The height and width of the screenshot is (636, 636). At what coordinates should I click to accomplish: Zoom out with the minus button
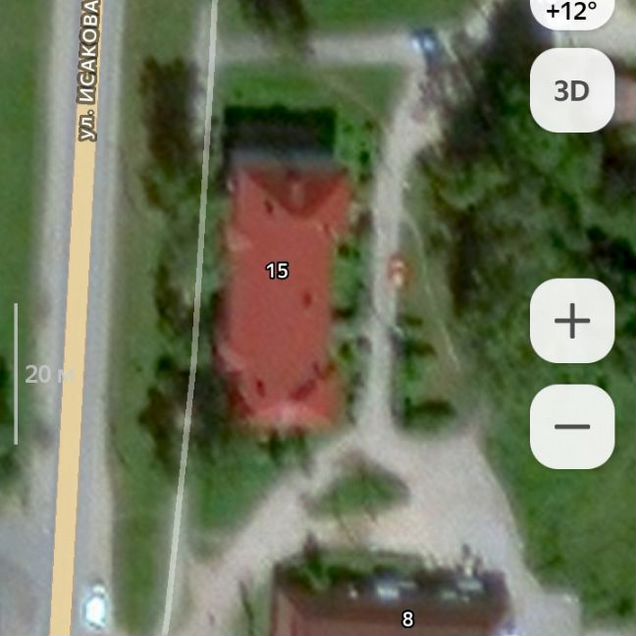click(572, 427)
